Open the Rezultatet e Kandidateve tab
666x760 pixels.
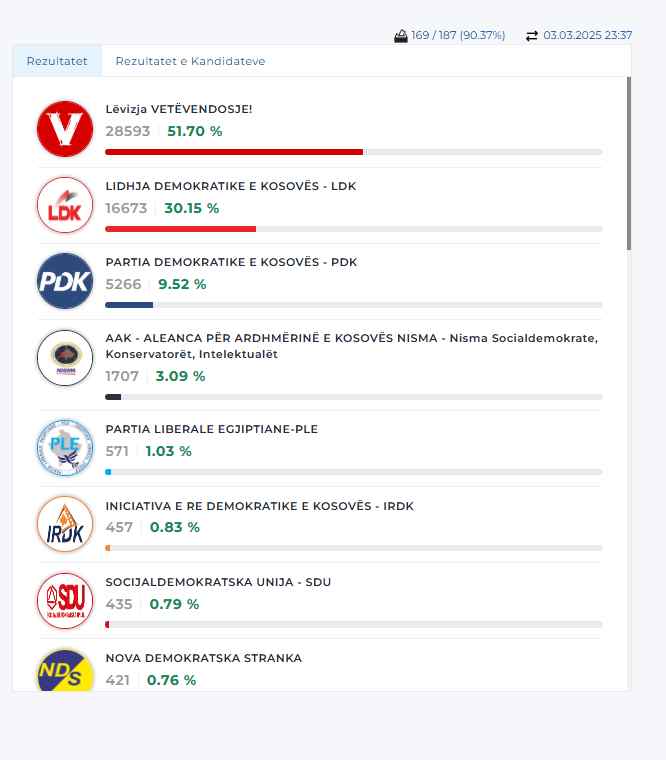point(190,61)
